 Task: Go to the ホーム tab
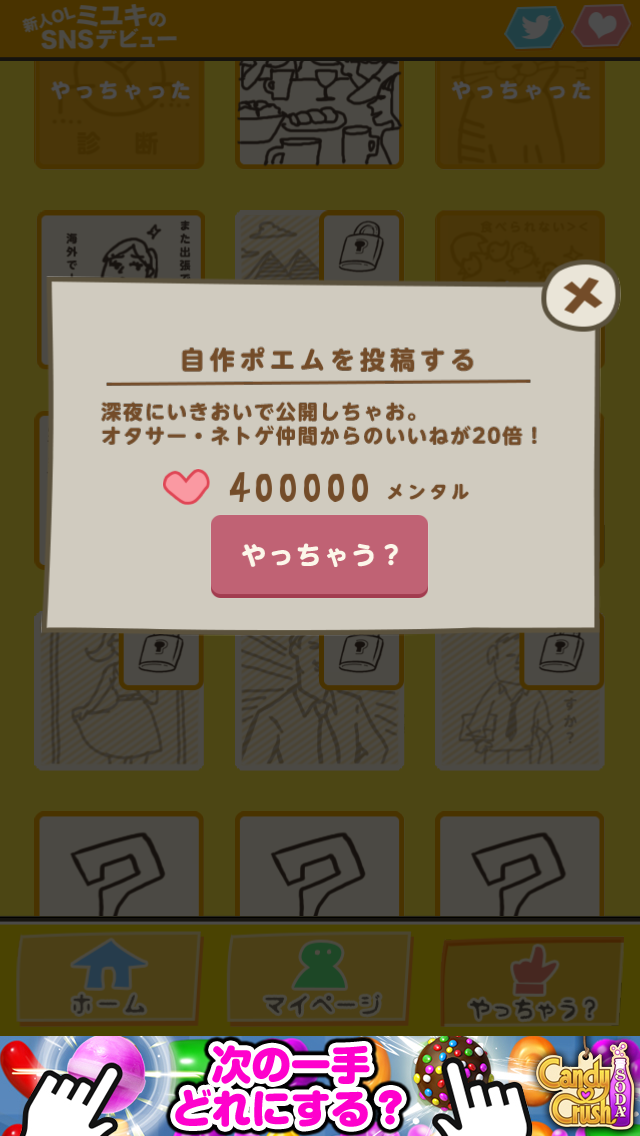[108, 978]
